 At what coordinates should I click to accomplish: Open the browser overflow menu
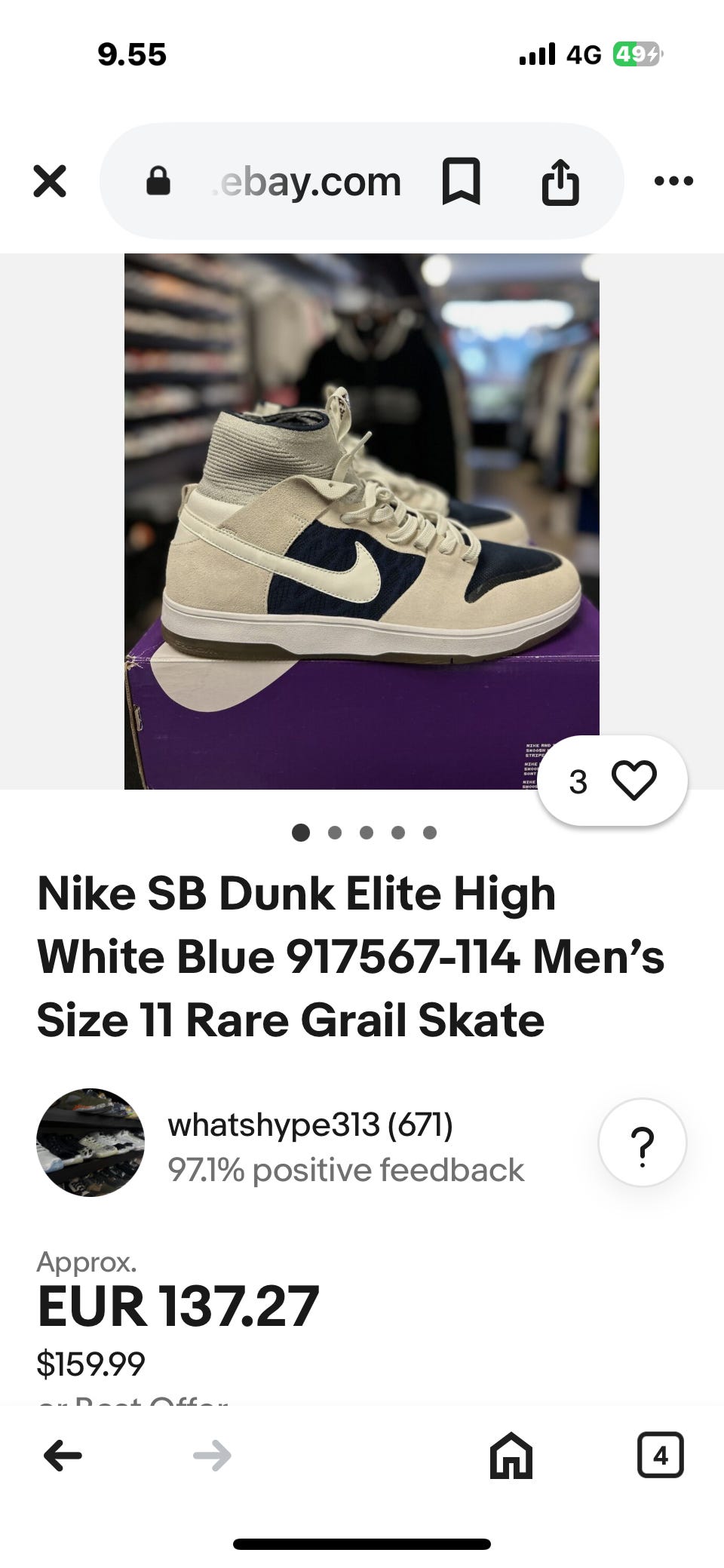(x=673, y=181)
